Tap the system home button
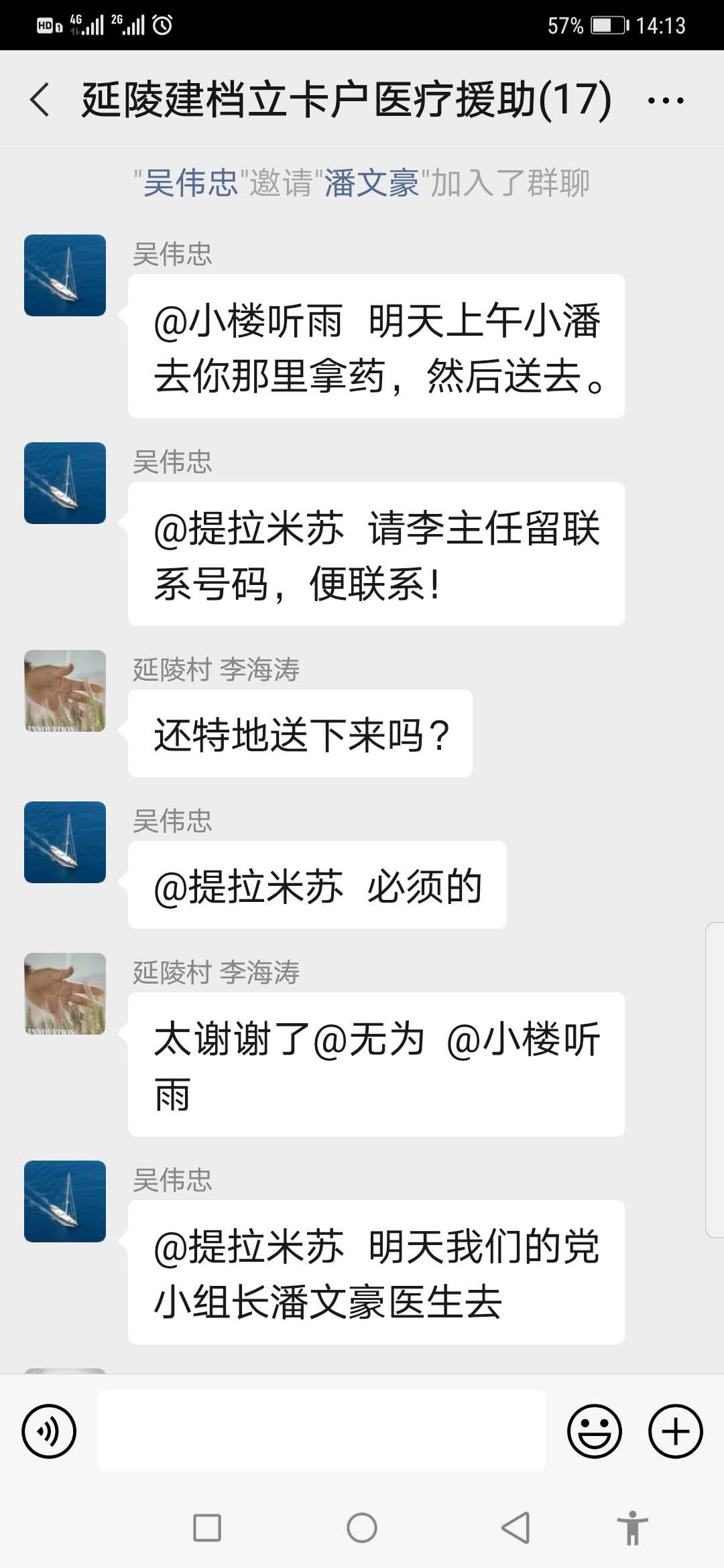The height and width of the screenshot is (1568, 724). (x=362, y=1528)
